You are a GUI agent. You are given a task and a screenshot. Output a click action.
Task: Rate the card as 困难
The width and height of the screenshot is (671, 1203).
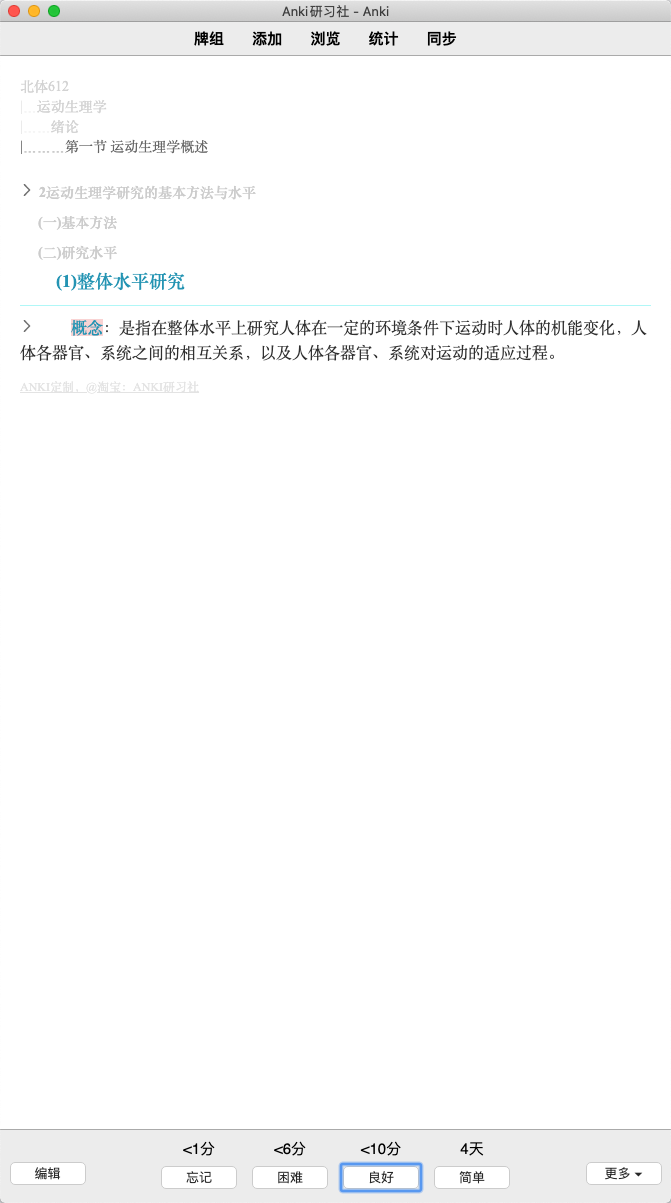pyautogui.click(x=290, y=1177)
